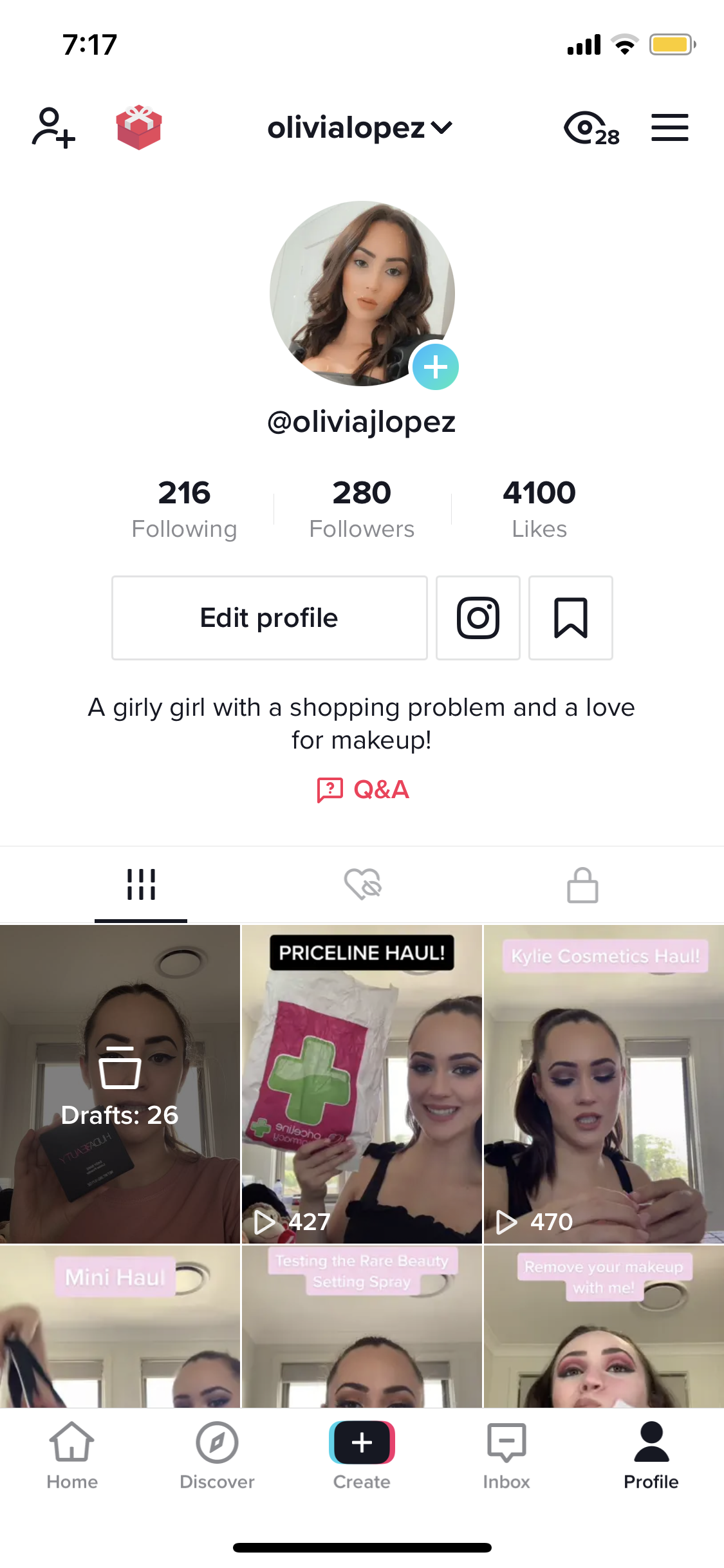Switch to the private videos lock tab
Image resolution: width=724 pixels, height=1568 pixels.
click(582, 885)
